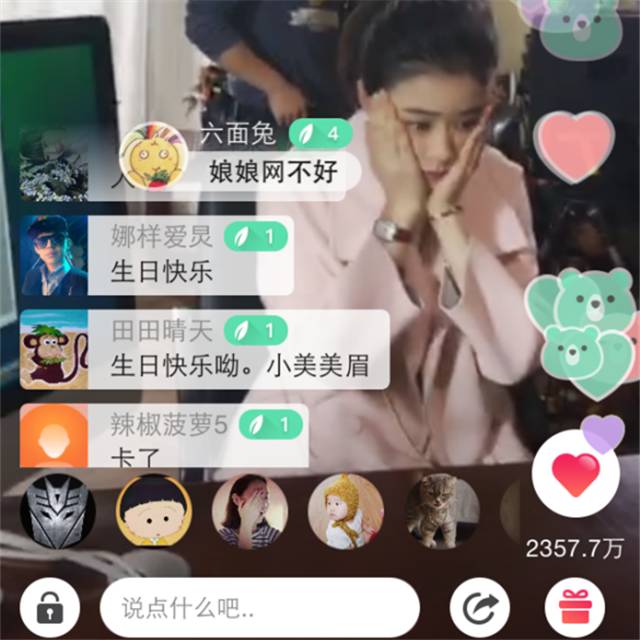This screenshot has width=640, height=640.
Task: Open the Transformers logo viewer avatar
Action: coord(57,511)
